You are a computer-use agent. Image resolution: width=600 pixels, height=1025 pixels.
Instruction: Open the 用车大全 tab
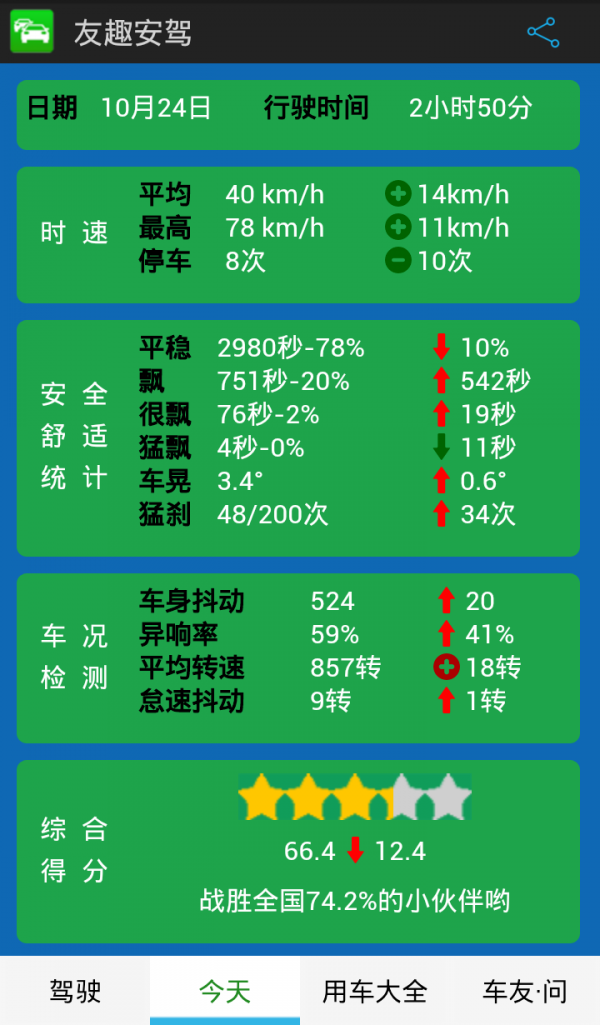(375, 991)
